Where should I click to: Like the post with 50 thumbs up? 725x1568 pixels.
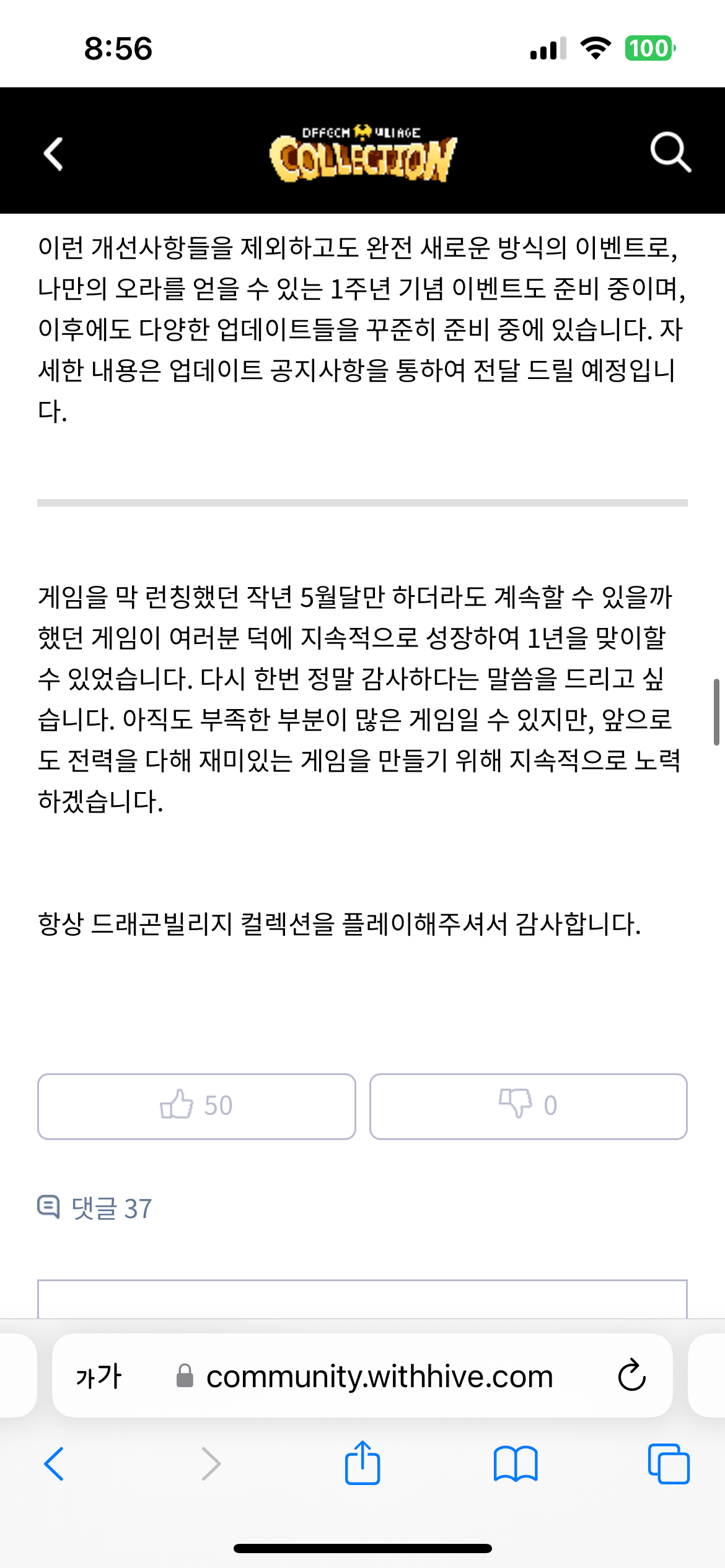[196, 1106]
